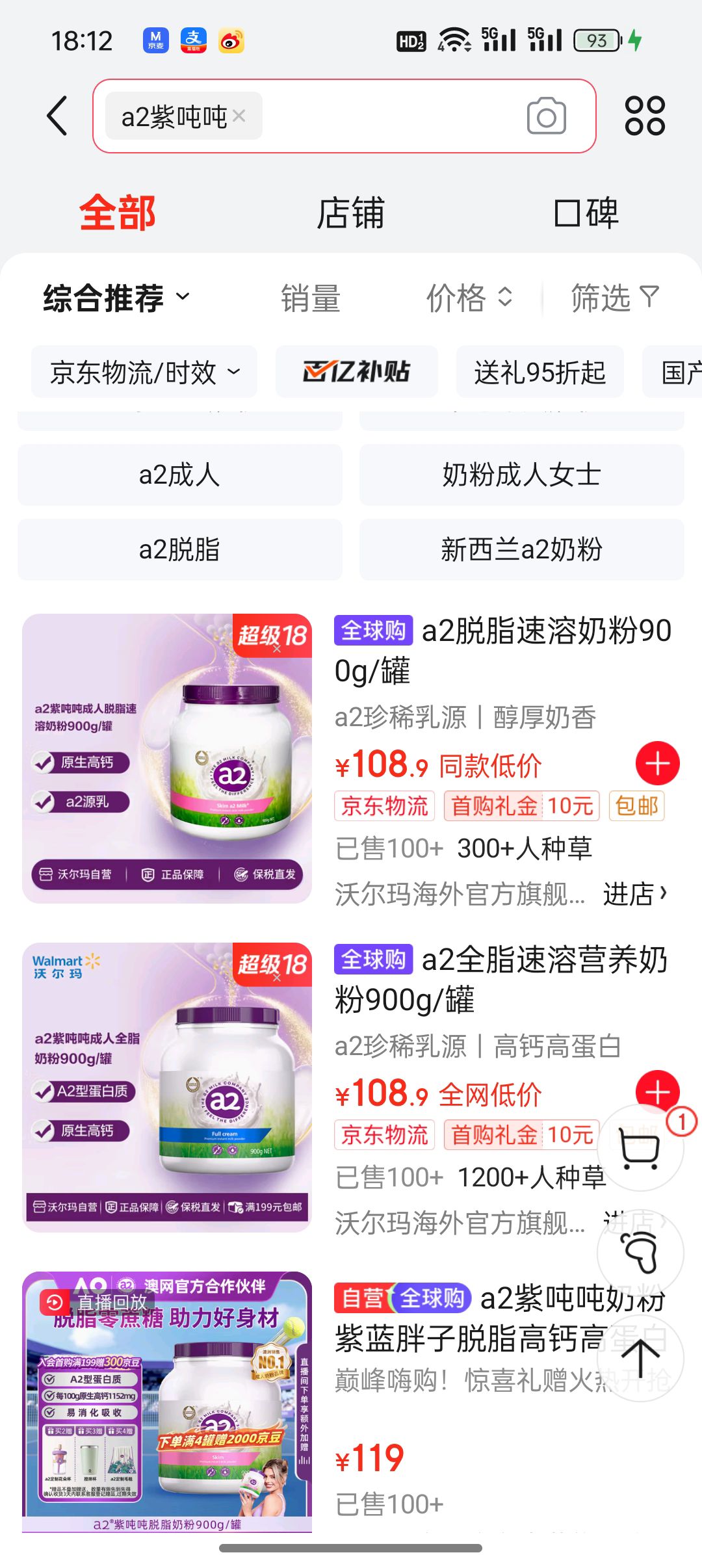Open camera image search
This screenshot has width=702, height=1568.
[x=546, y=116]
